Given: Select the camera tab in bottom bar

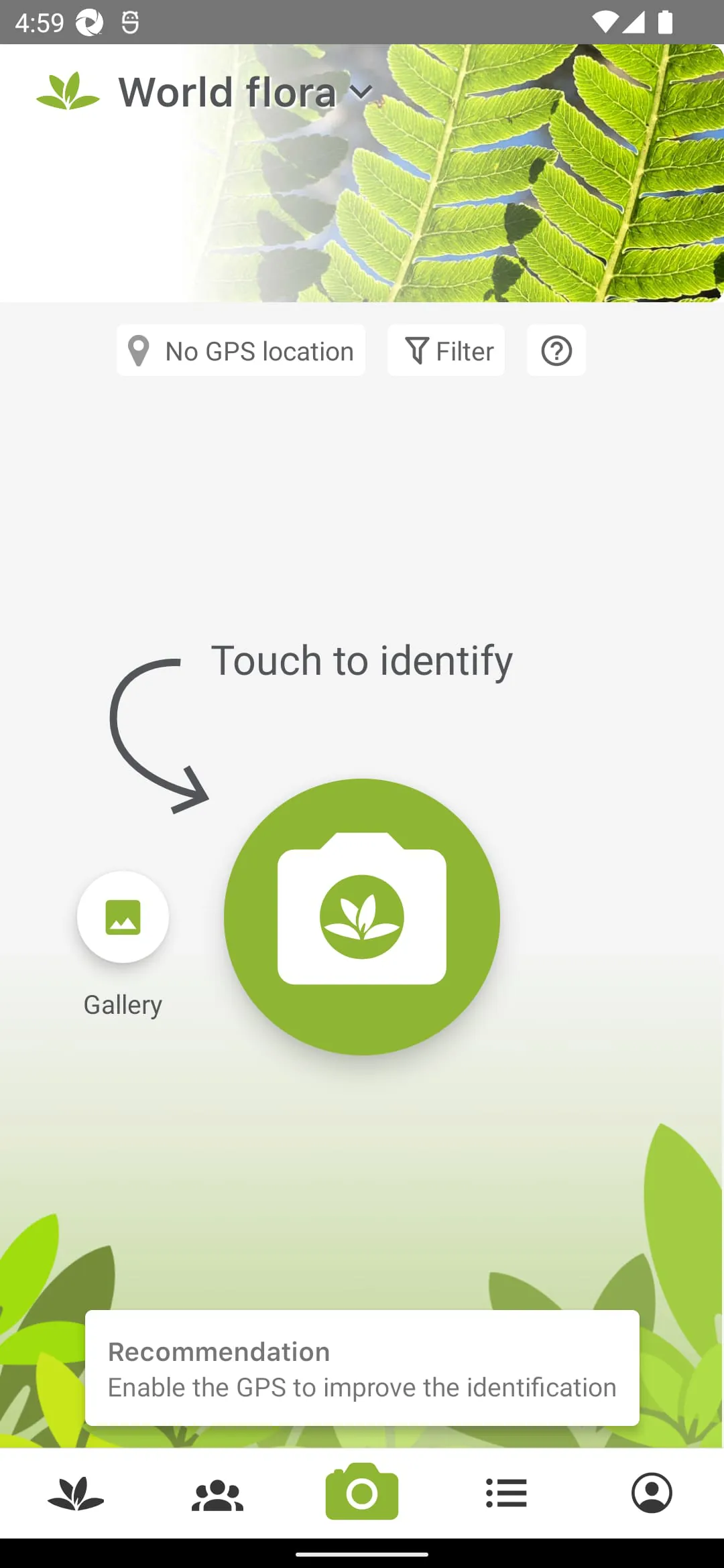Looking at the screenshot, I should click(362, 1492).
